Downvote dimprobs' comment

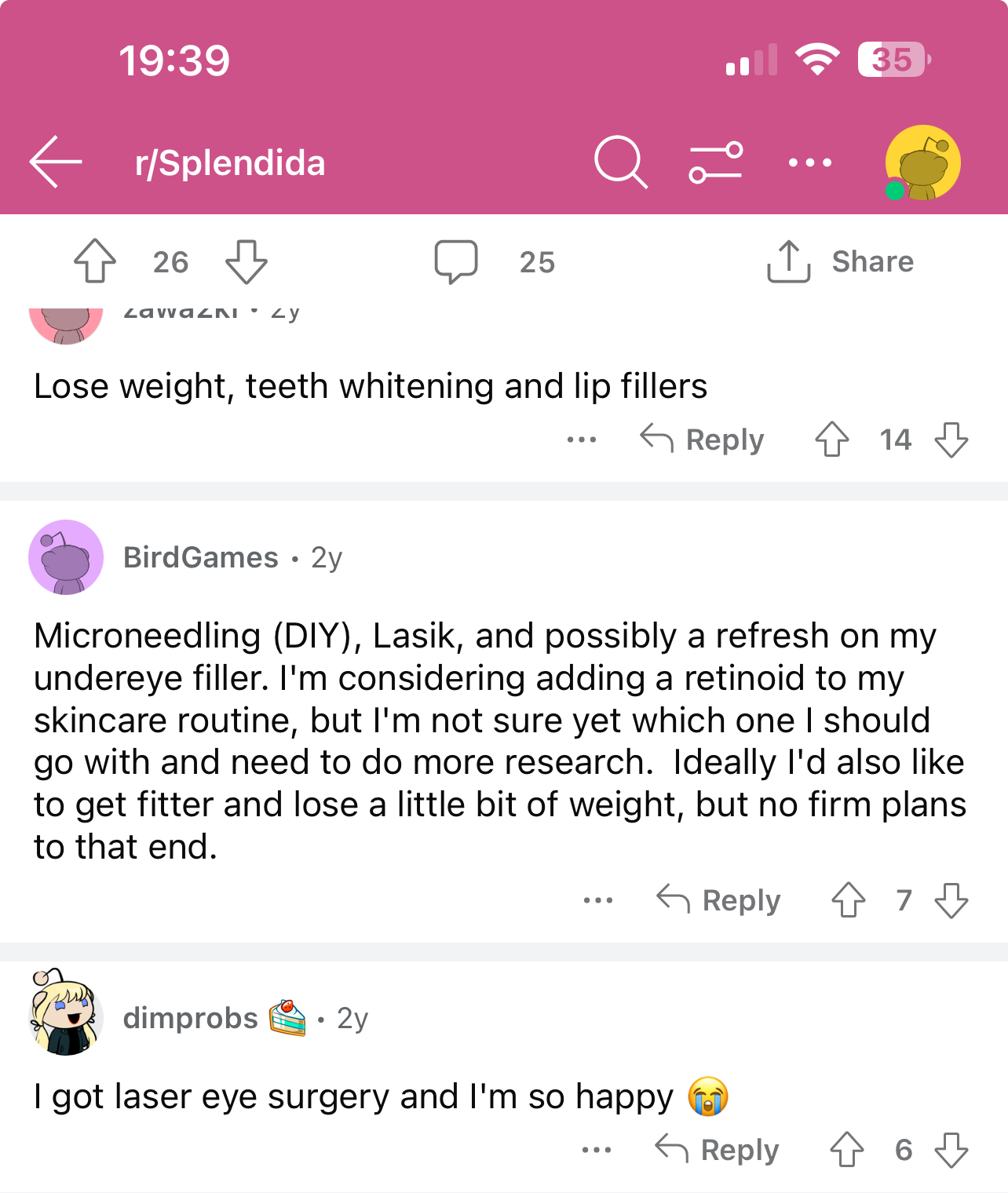coord(951,1150)
